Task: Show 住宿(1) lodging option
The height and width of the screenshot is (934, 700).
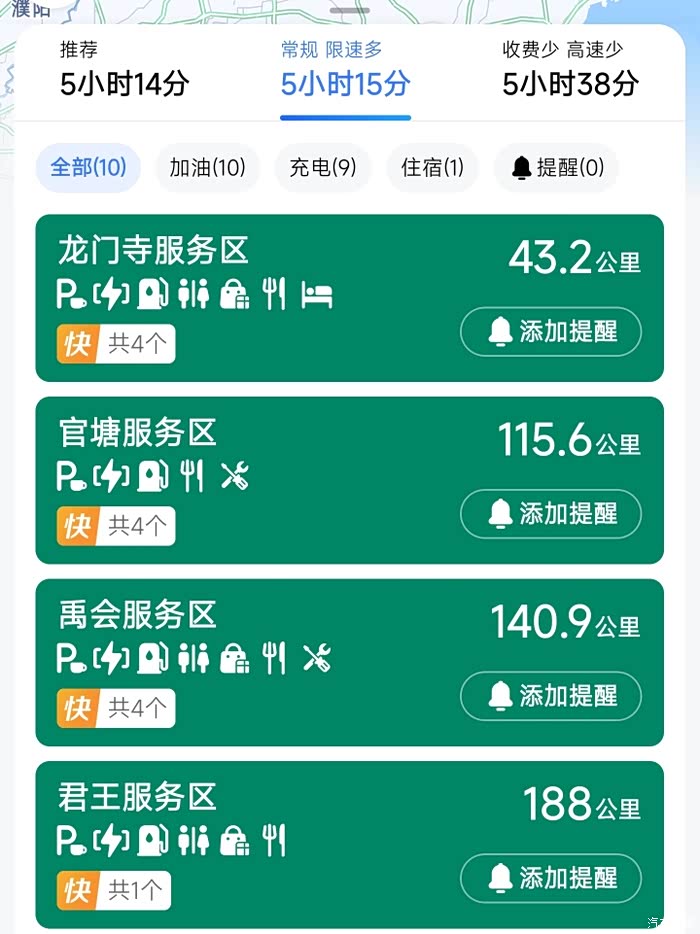Action: (x=432, y=167)
